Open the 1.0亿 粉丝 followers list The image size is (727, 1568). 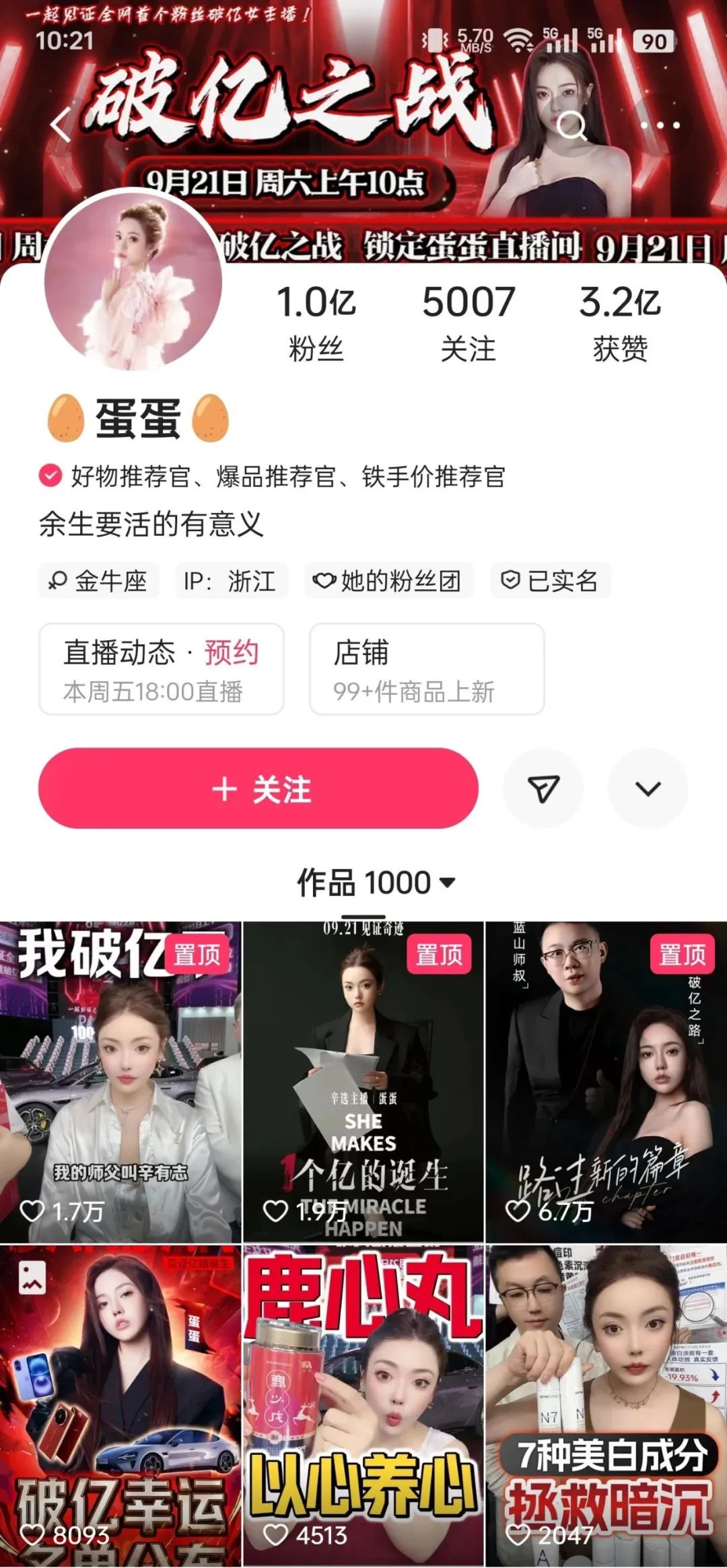(316, 322)
